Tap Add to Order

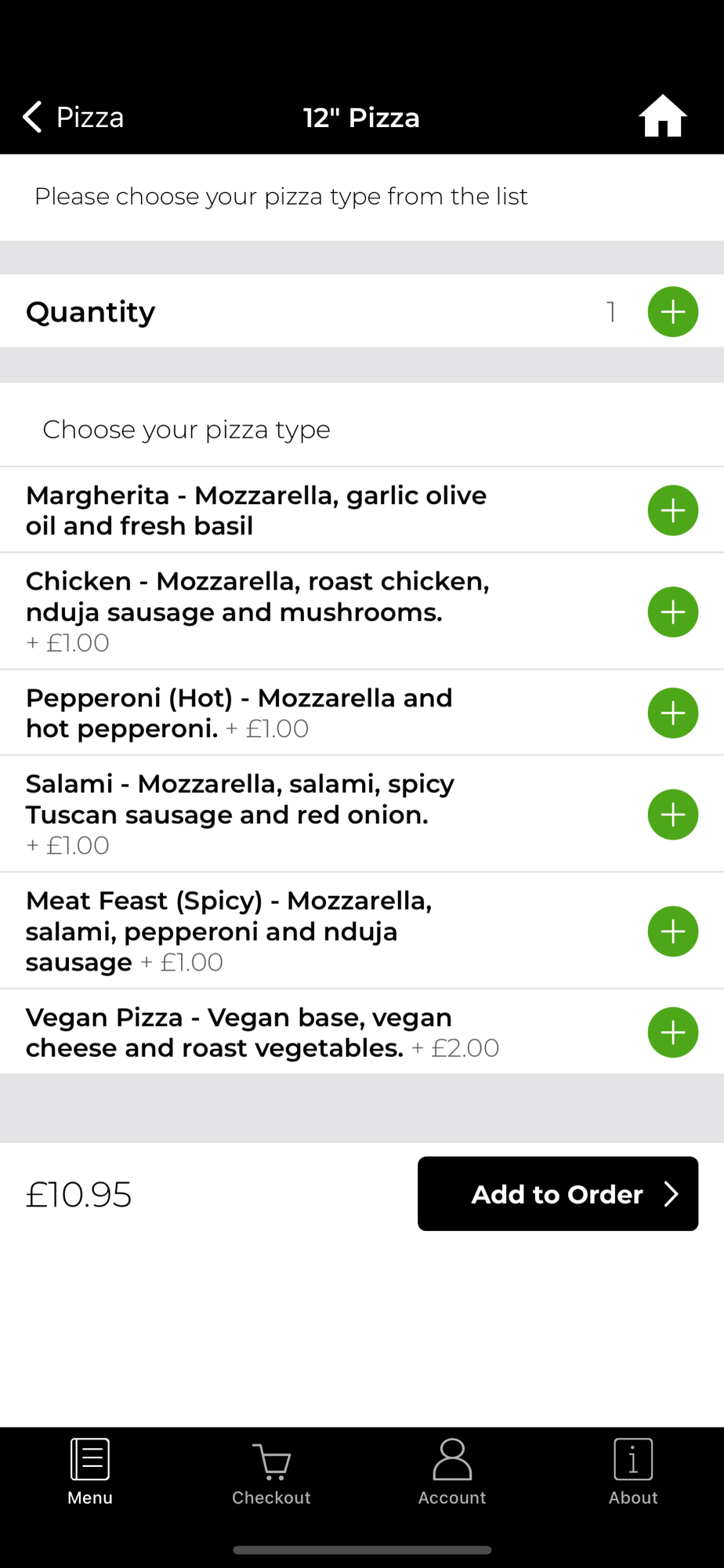click(x=557, y=1194)
